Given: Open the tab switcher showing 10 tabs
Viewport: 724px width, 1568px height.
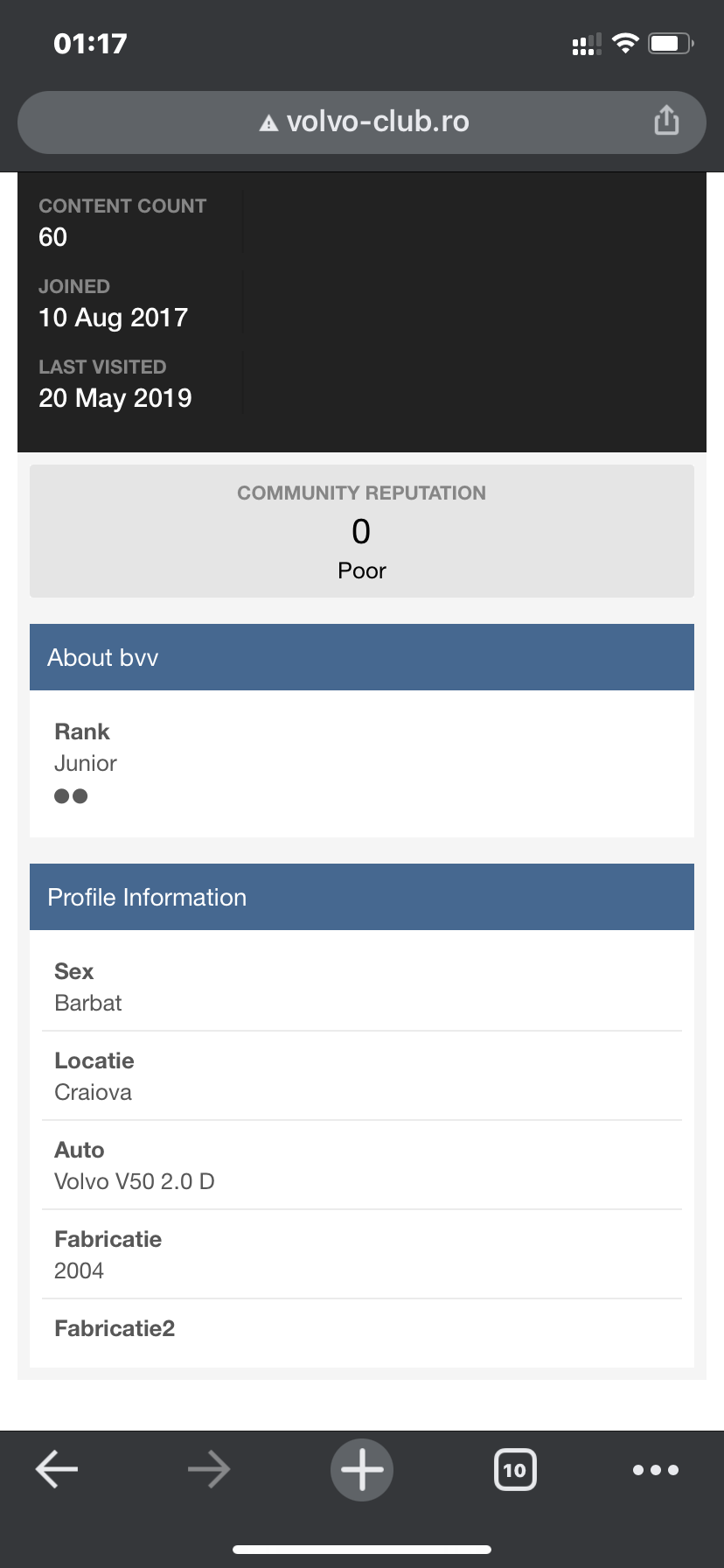Looking at the screenshot, I should pos(515,1469).
